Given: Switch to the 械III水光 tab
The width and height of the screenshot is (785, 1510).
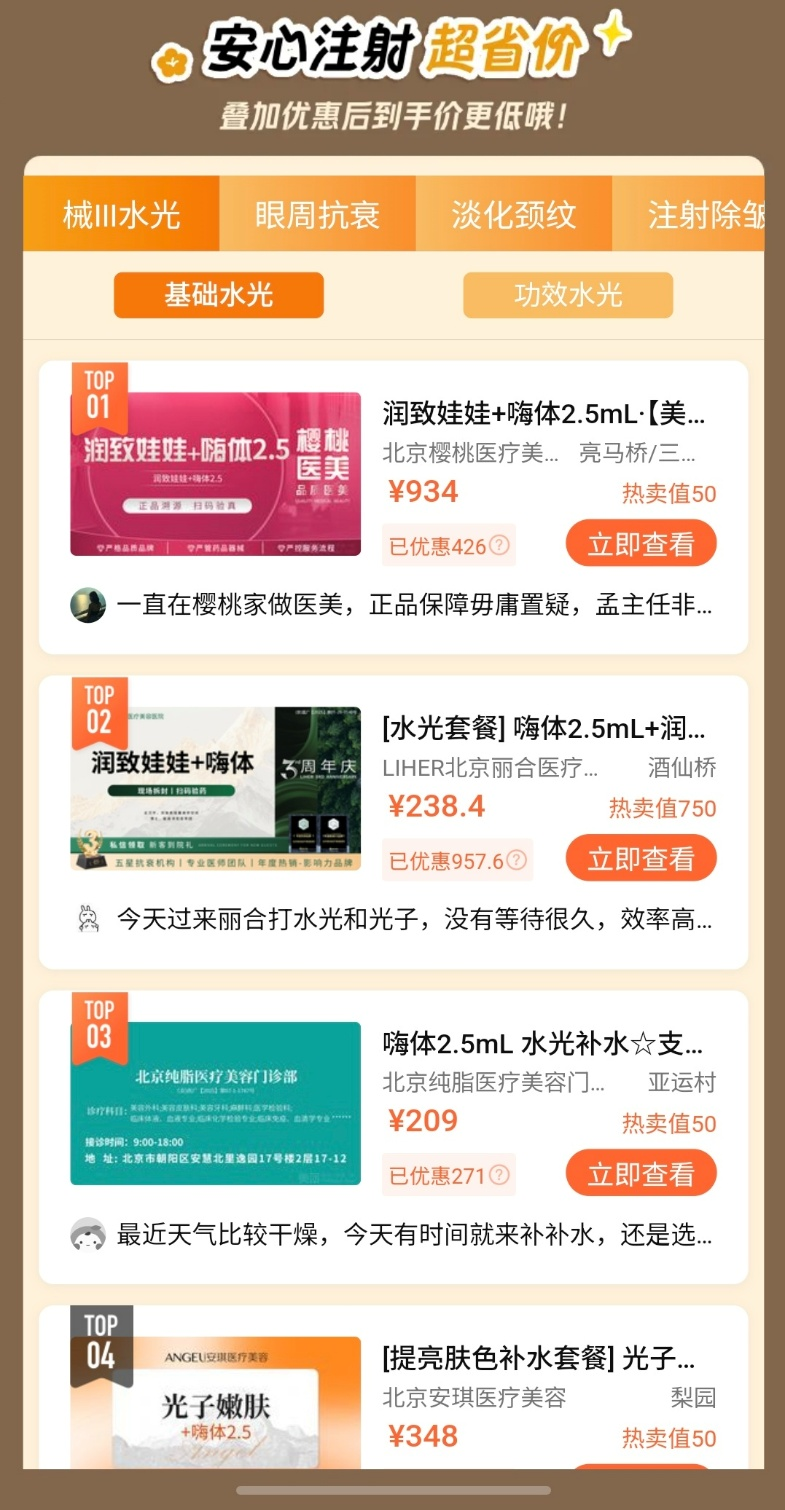Looking at the screenshot, I should [x=121, y=214].
